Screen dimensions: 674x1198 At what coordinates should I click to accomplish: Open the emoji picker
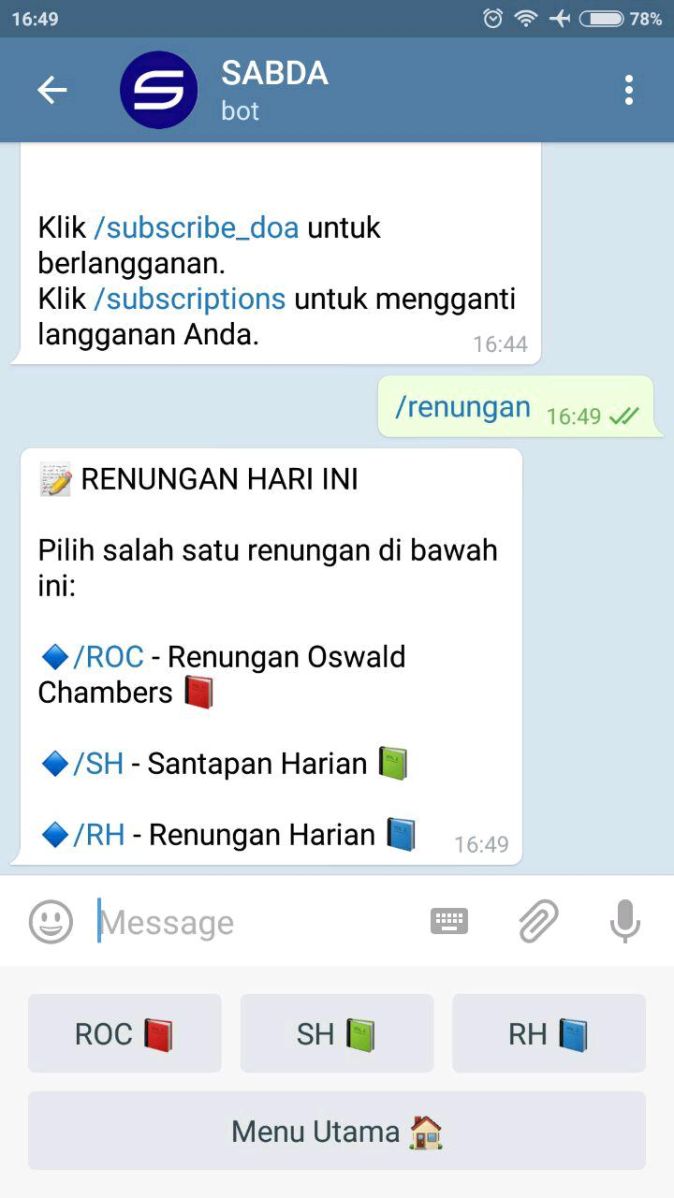pos(50,921)
